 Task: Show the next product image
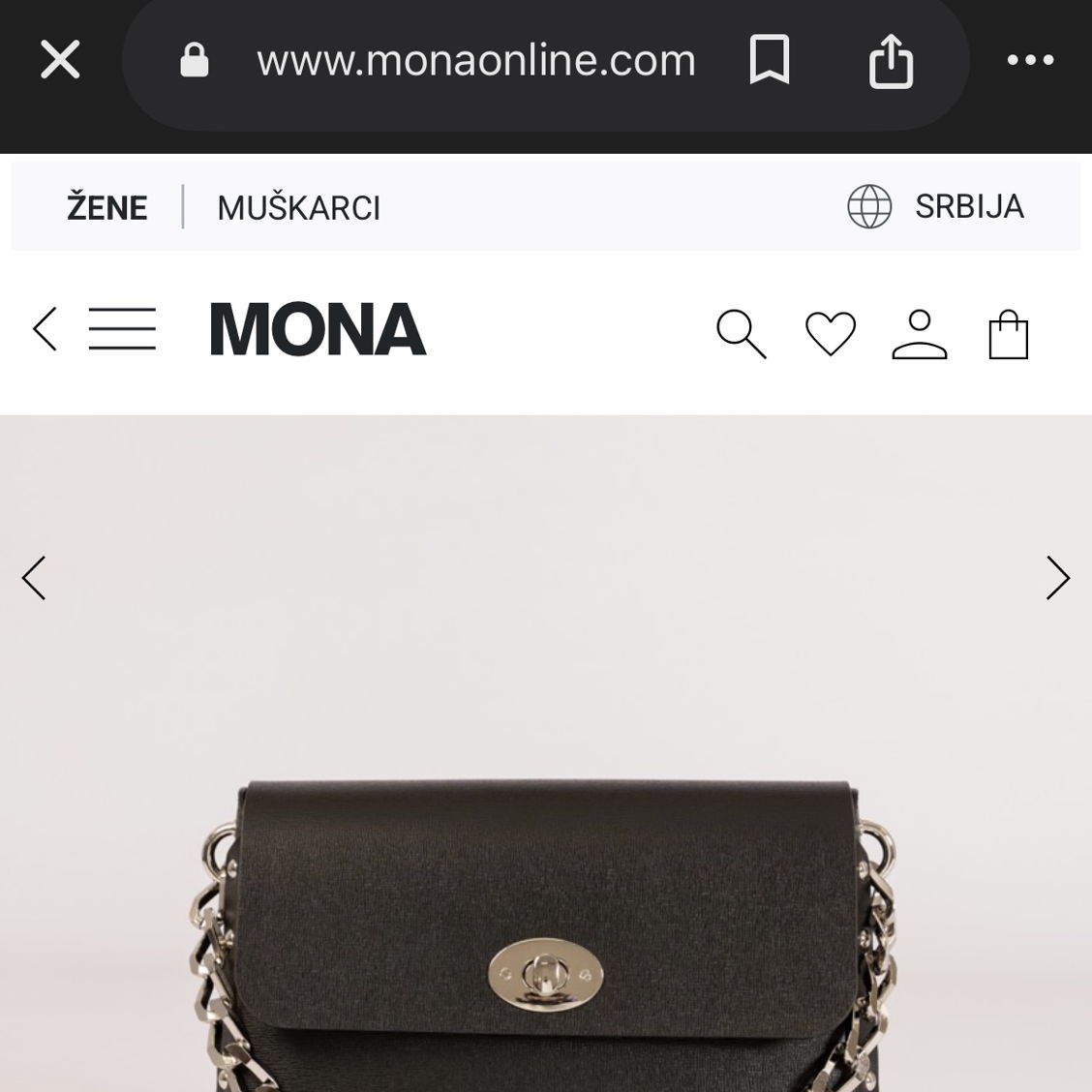(x=1058, y=578)
